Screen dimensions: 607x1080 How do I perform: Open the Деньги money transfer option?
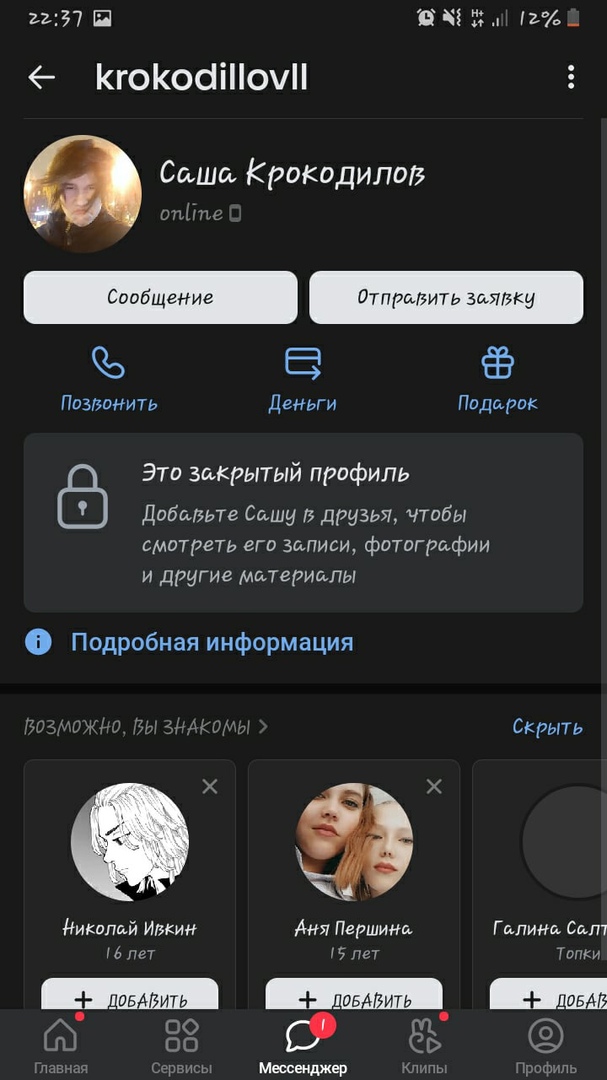pos(302,379)
